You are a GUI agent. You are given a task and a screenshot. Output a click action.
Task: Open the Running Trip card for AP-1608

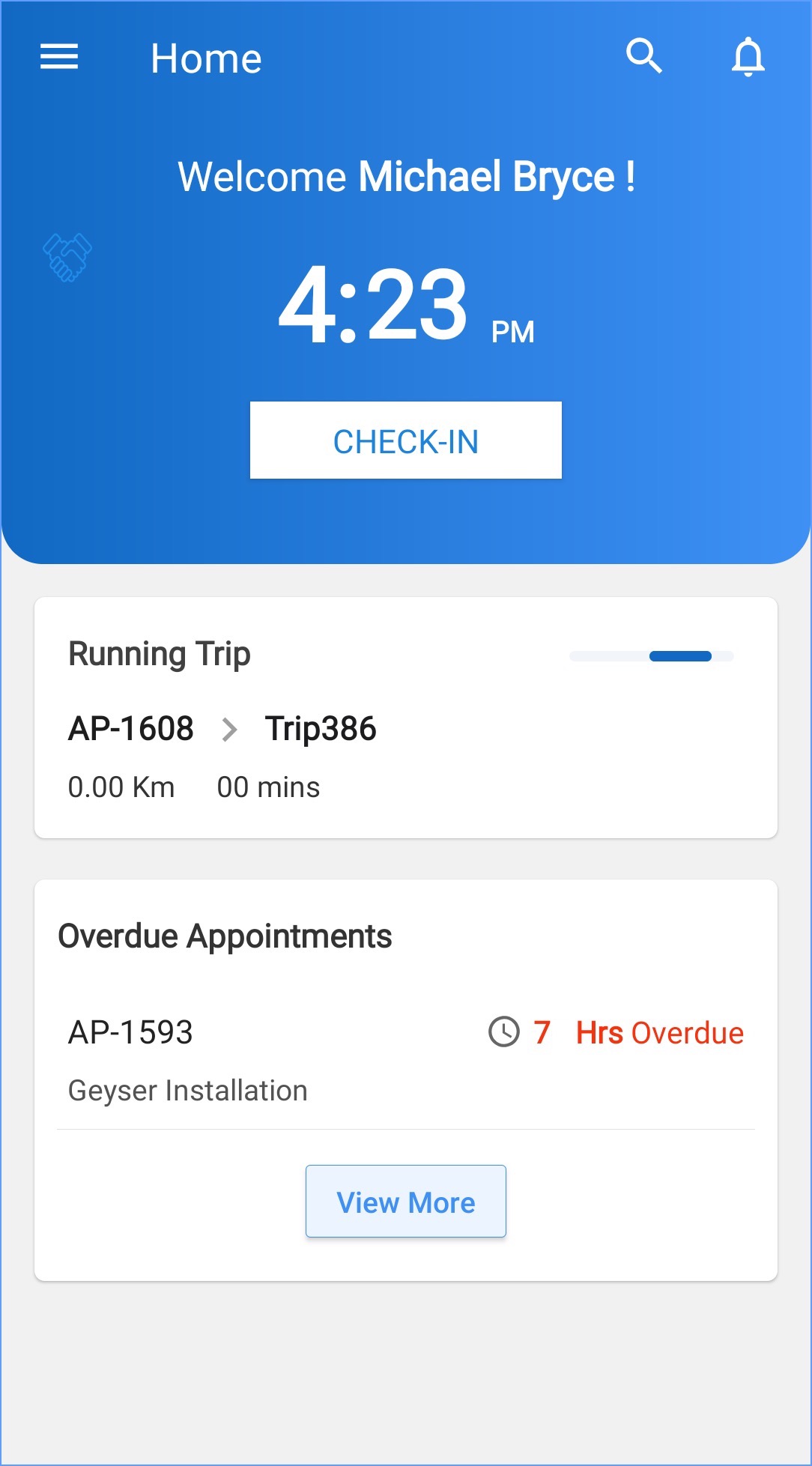click(405, 728)
